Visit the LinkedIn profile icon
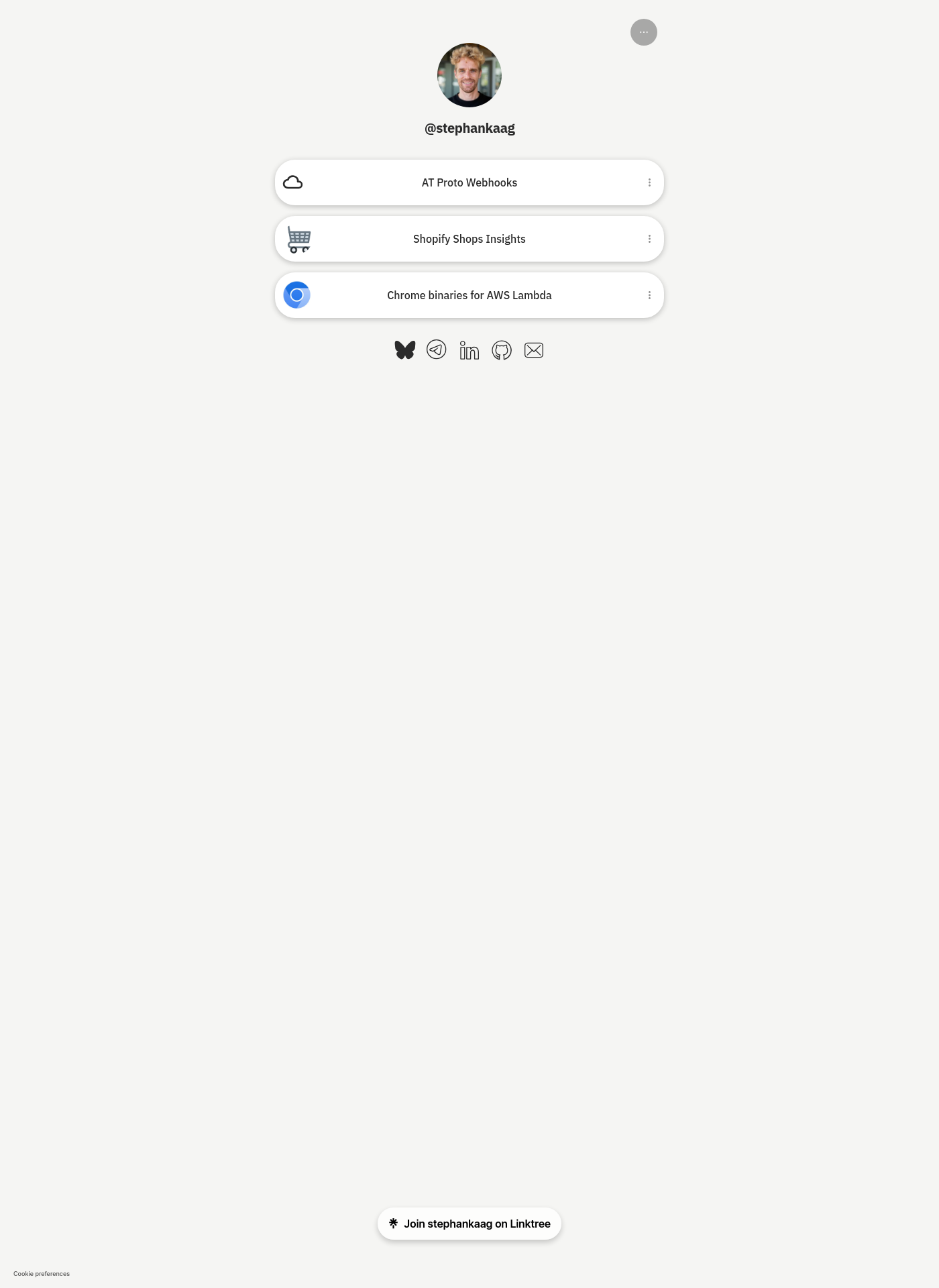The height and width of the screenshot is (1288, 939). coord(469,350)
